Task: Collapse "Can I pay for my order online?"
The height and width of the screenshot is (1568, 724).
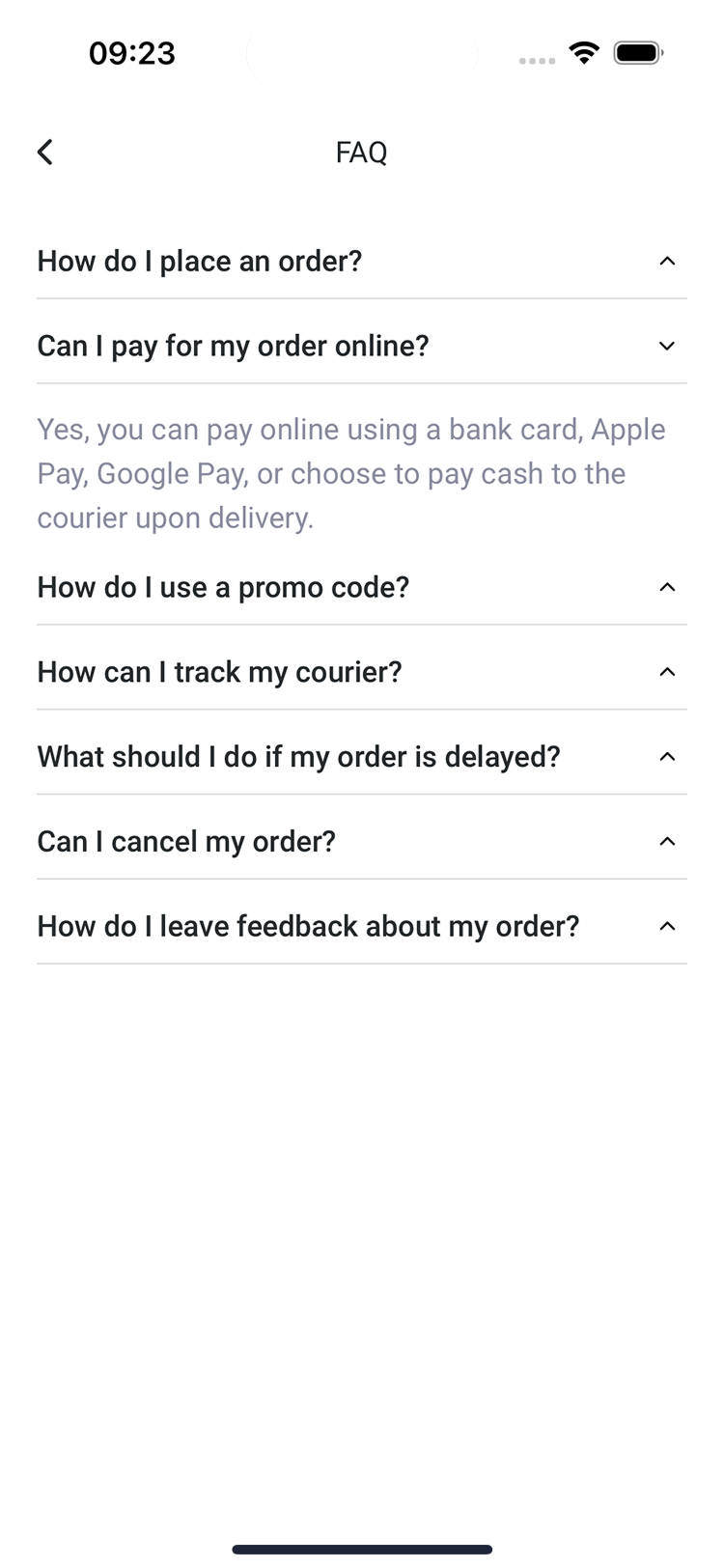Action: coord(361,347)
